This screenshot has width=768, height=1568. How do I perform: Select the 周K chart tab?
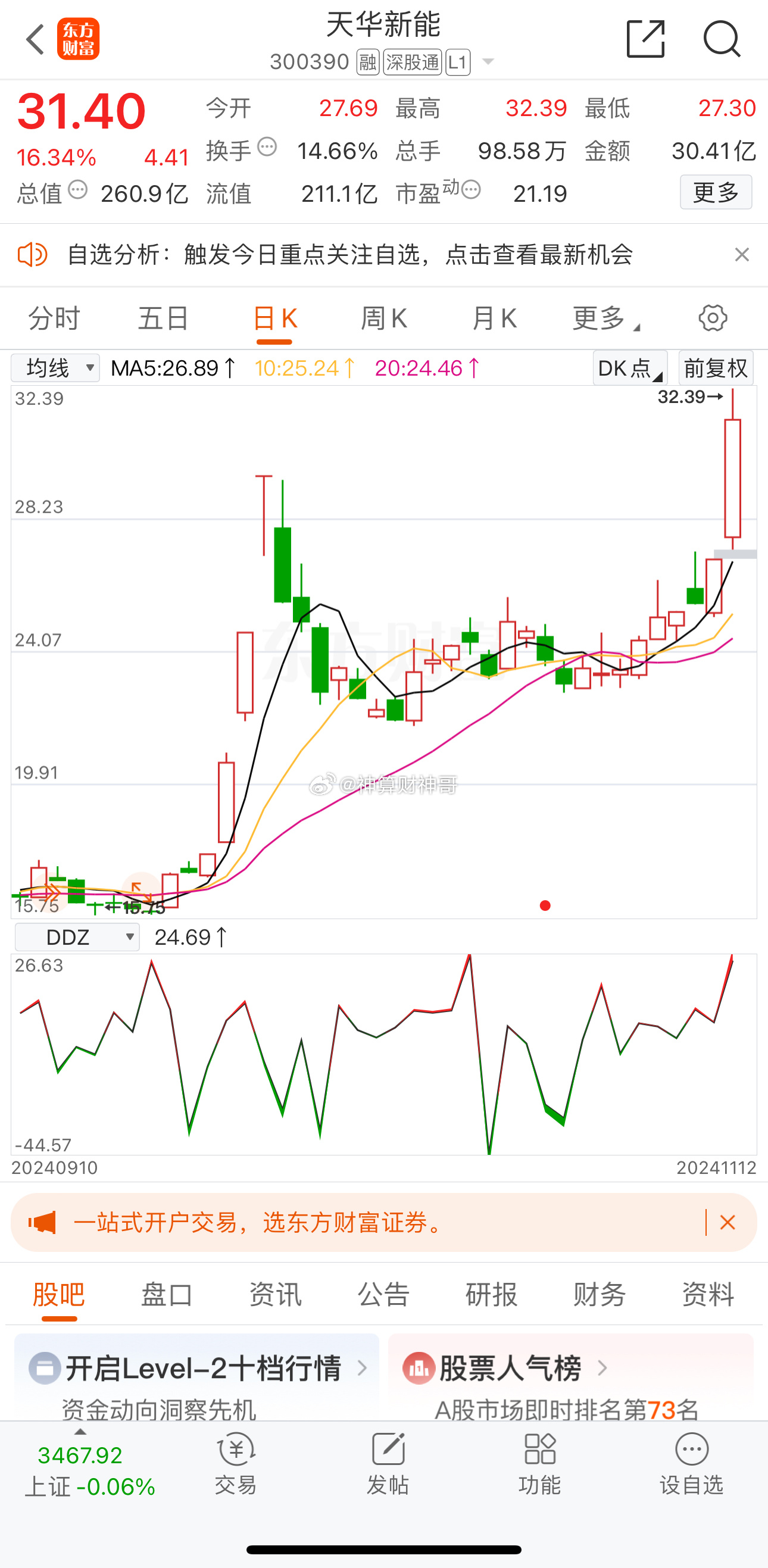(x=384, y=318)
